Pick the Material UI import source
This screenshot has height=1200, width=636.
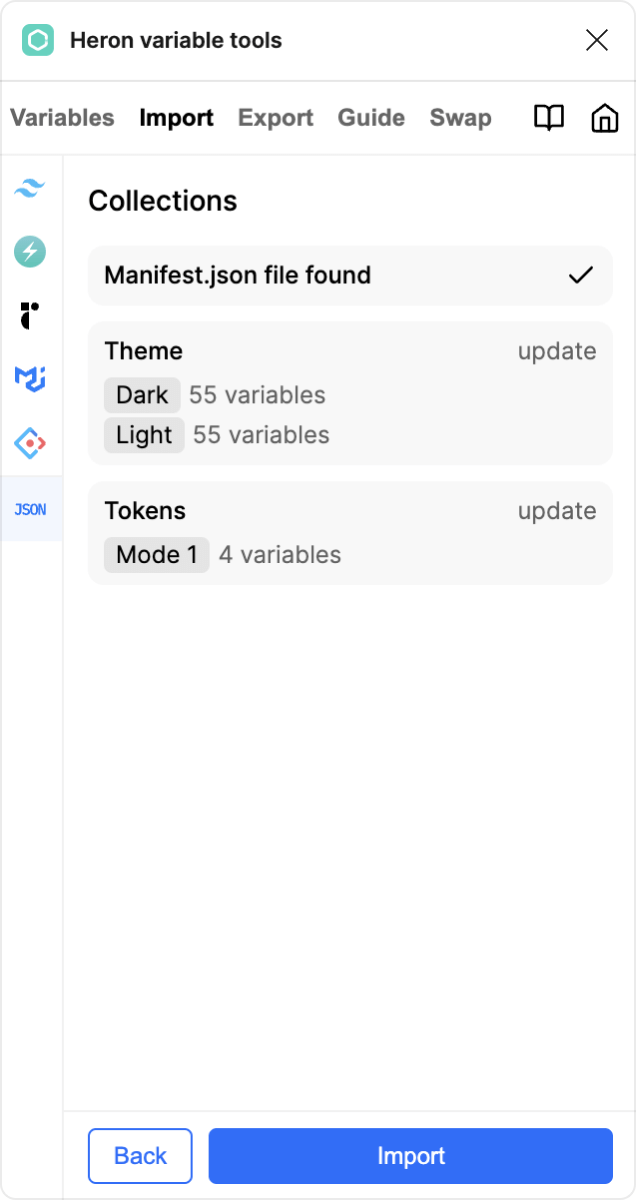30,379
